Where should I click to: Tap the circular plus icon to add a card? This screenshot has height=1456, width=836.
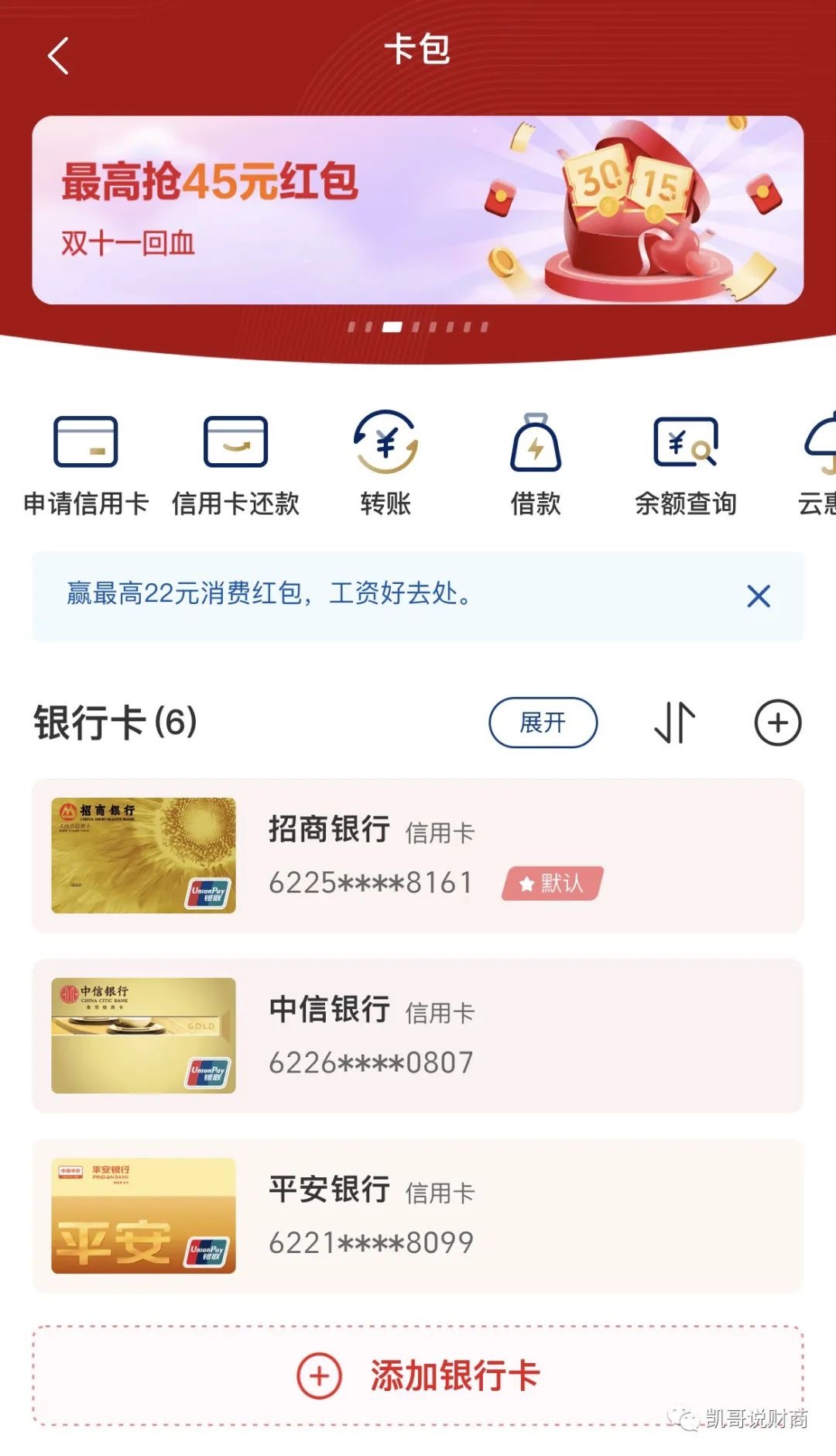pos(776,723)
